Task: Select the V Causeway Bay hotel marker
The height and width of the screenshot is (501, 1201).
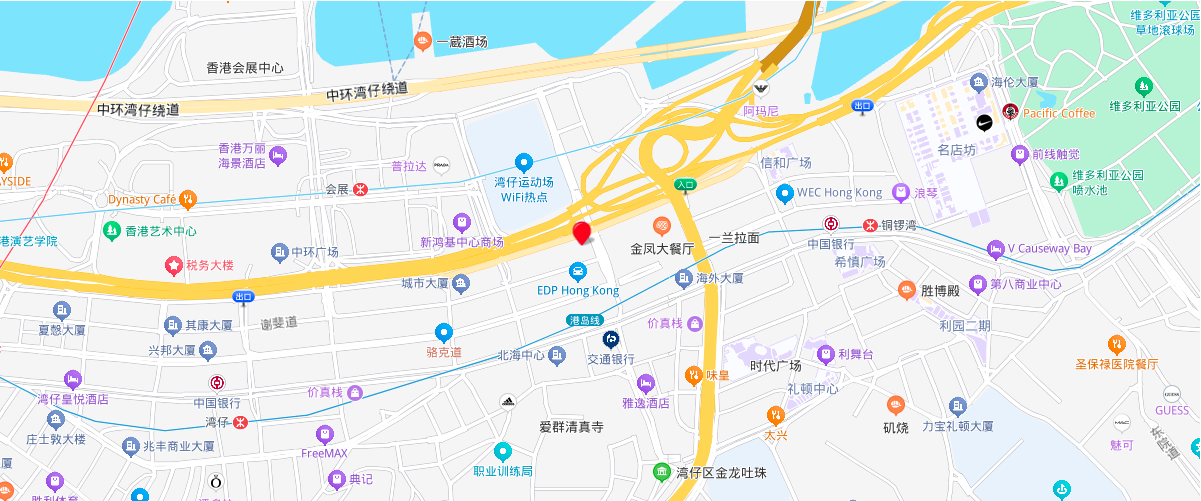Action: (x=995, y=248)
